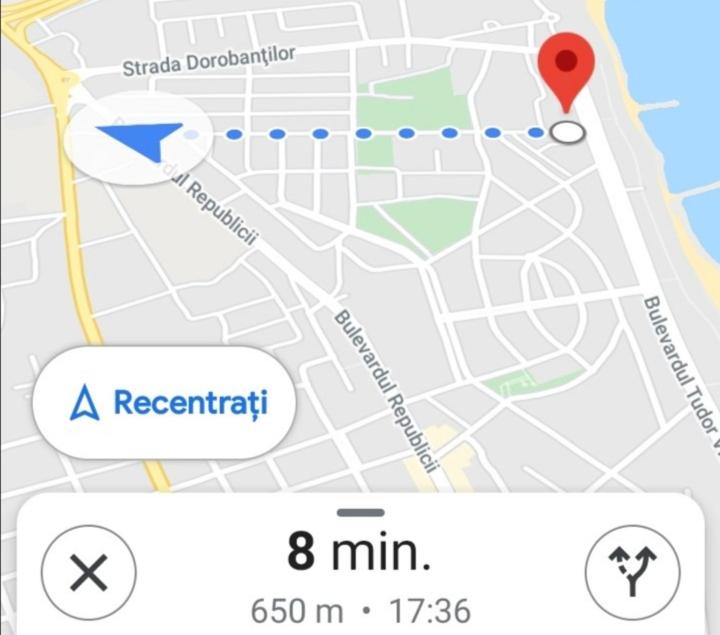Expand the trip details panel handle

[360, 512]
